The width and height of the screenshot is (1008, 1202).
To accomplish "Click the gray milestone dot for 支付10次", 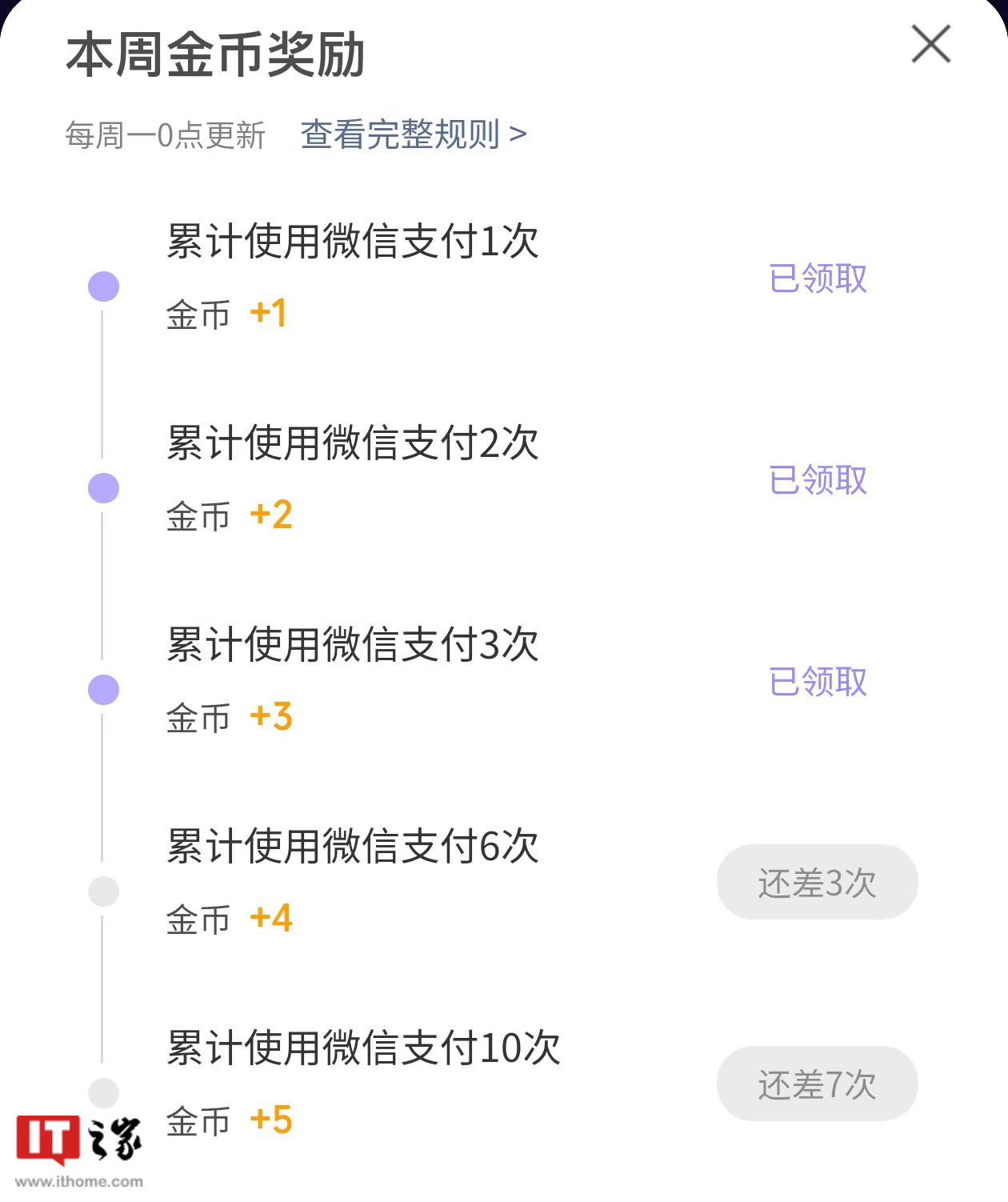I will pos(103,1091).
